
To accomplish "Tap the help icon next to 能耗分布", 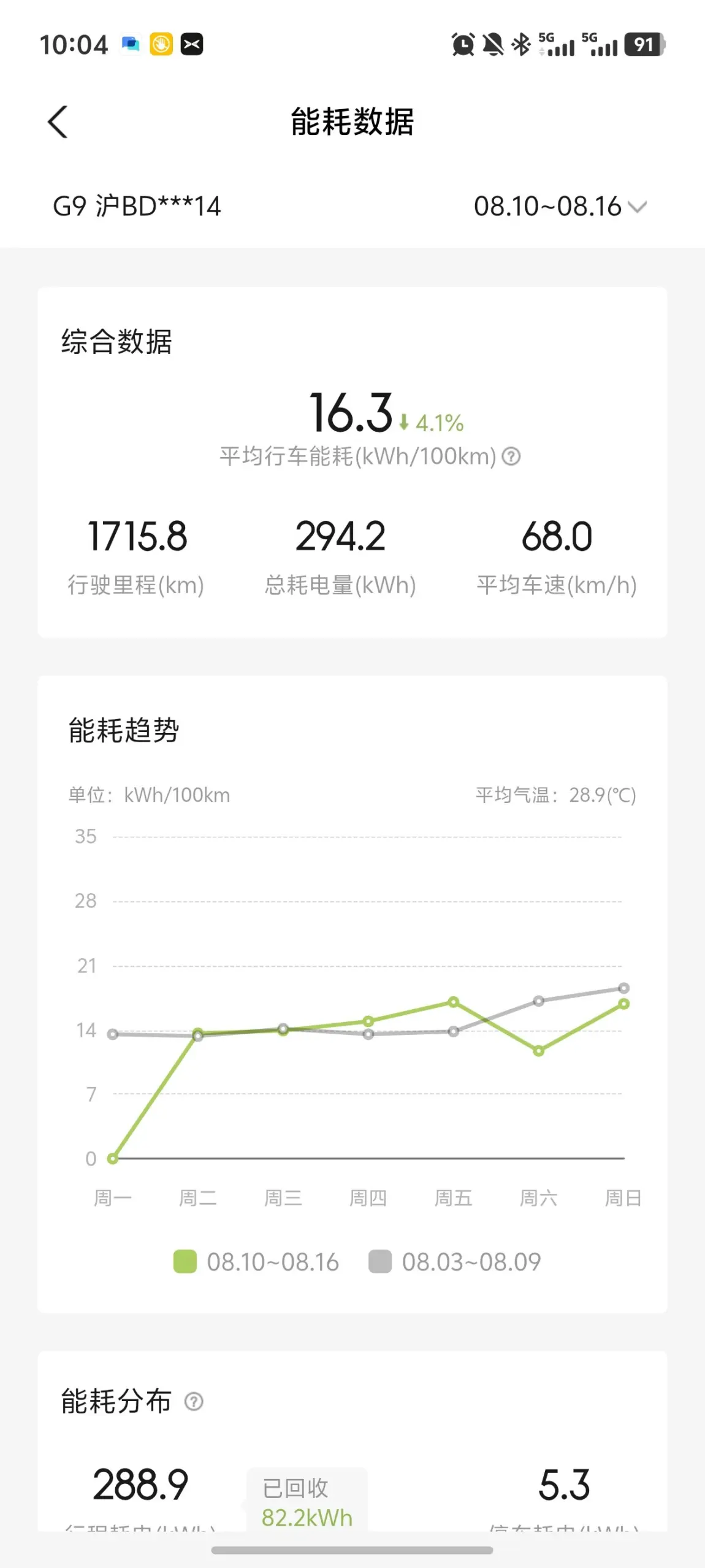I will click(x=194, y=1402).
